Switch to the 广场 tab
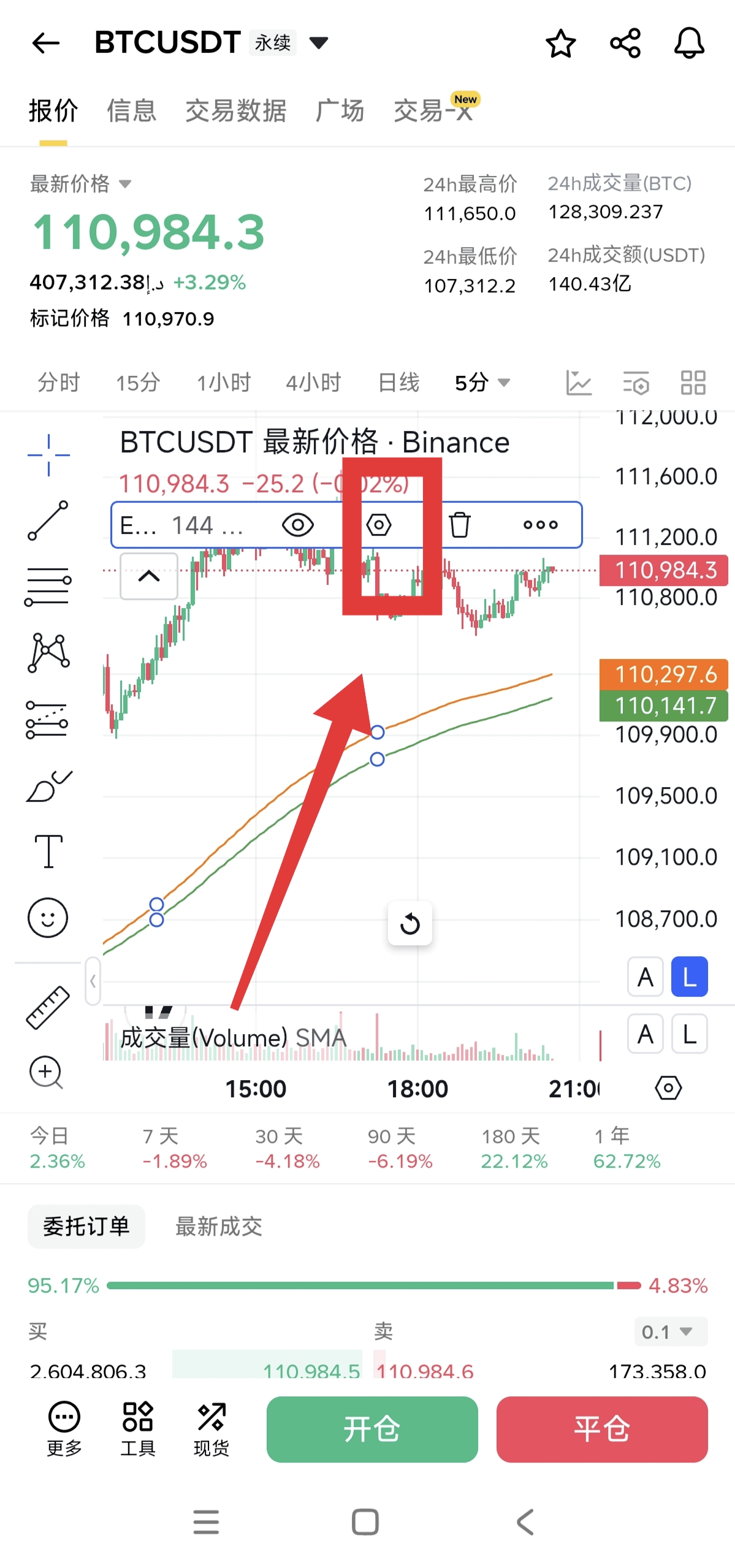The height and width of the screenshot is (1568, 735). 340,111
